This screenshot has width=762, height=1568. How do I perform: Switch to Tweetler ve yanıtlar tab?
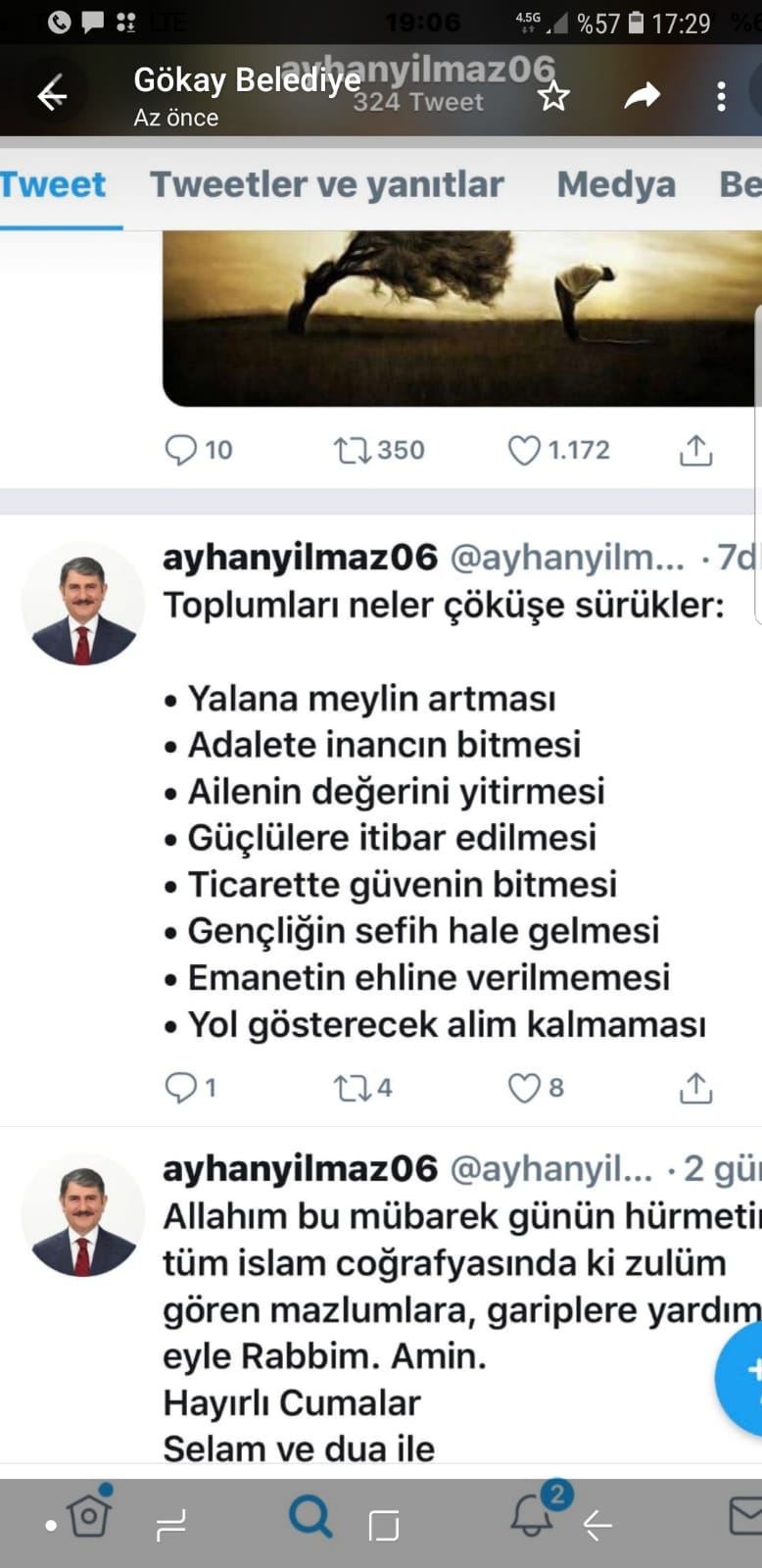coord(326,184)
